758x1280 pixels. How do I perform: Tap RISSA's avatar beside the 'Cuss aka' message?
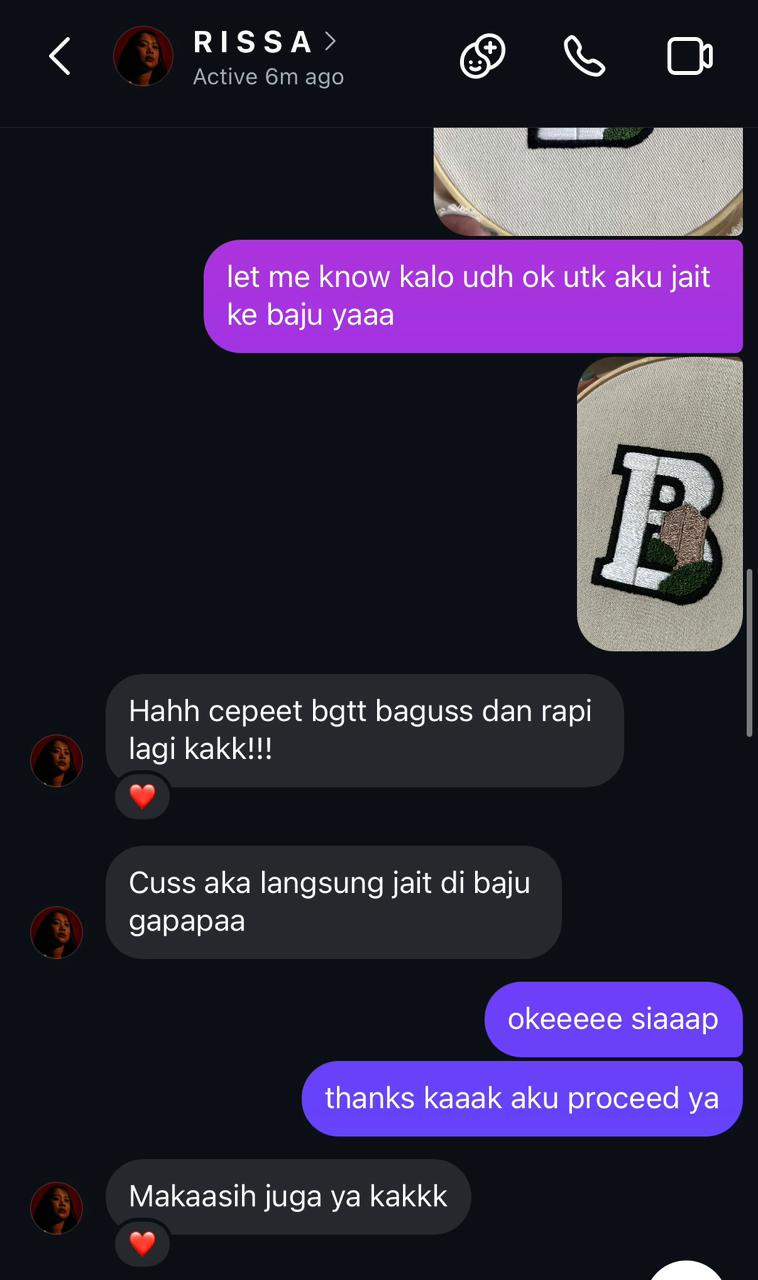pos(57,933)
